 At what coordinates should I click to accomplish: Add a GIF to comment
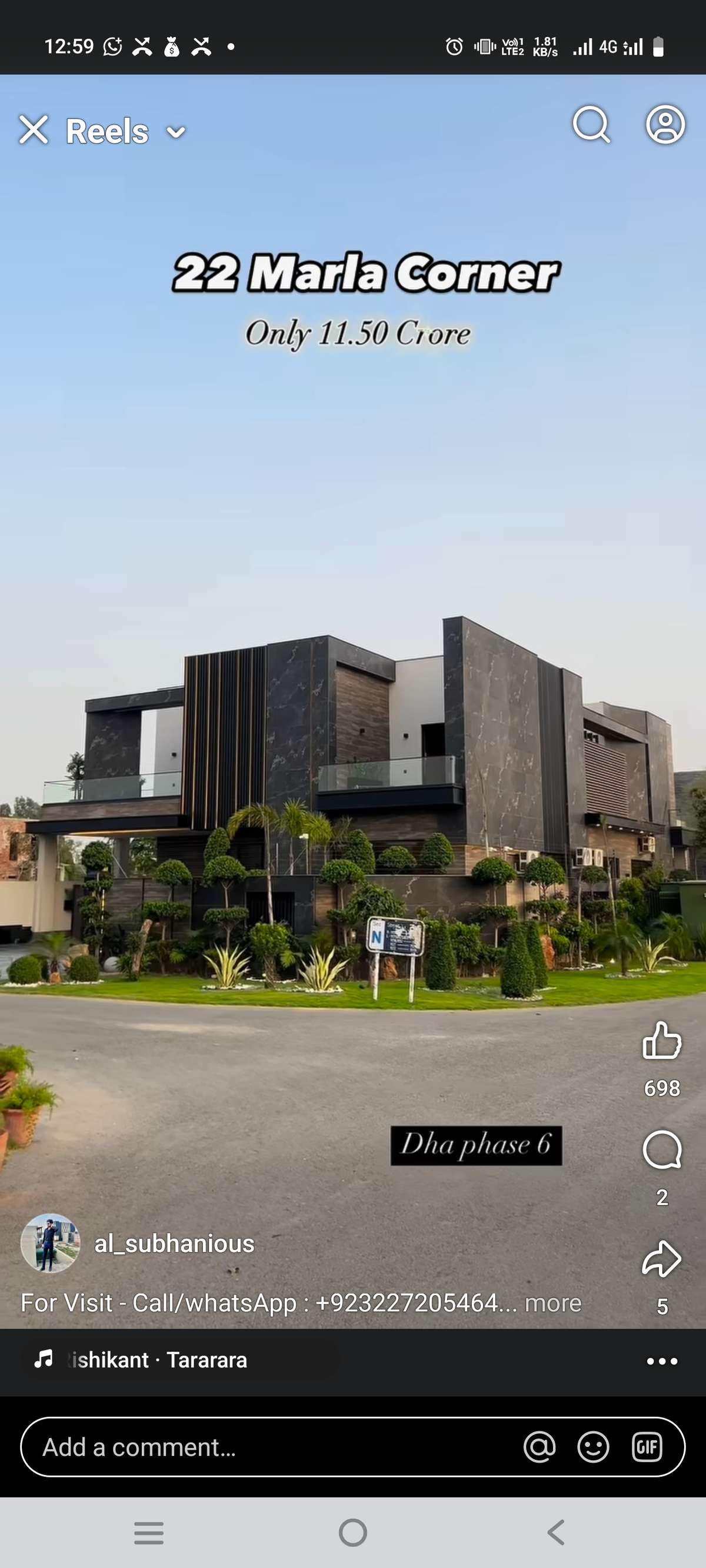pyautogui.click(x=647, y=1447)
